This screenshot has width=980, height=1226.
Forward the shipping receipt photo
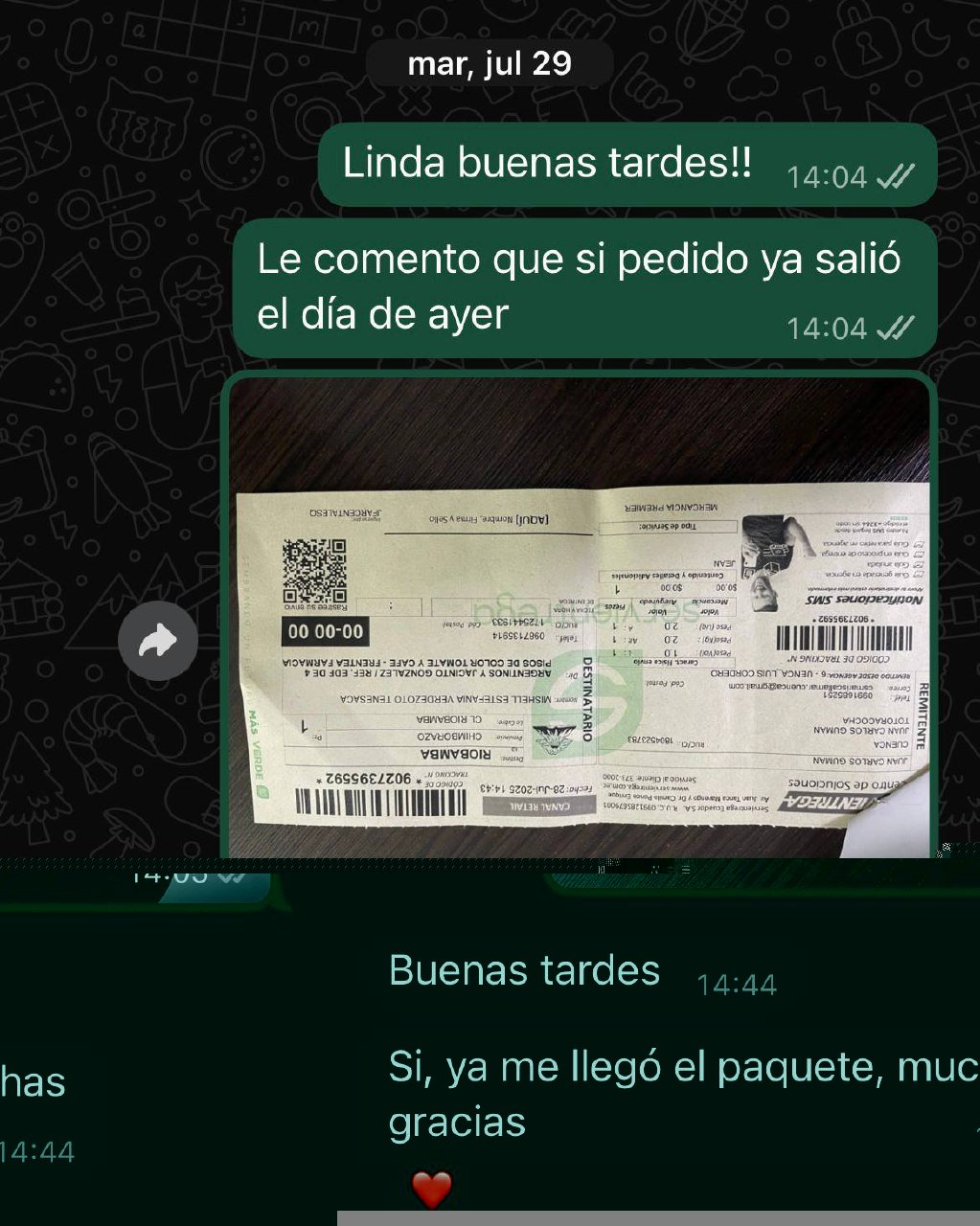point(158,641)
